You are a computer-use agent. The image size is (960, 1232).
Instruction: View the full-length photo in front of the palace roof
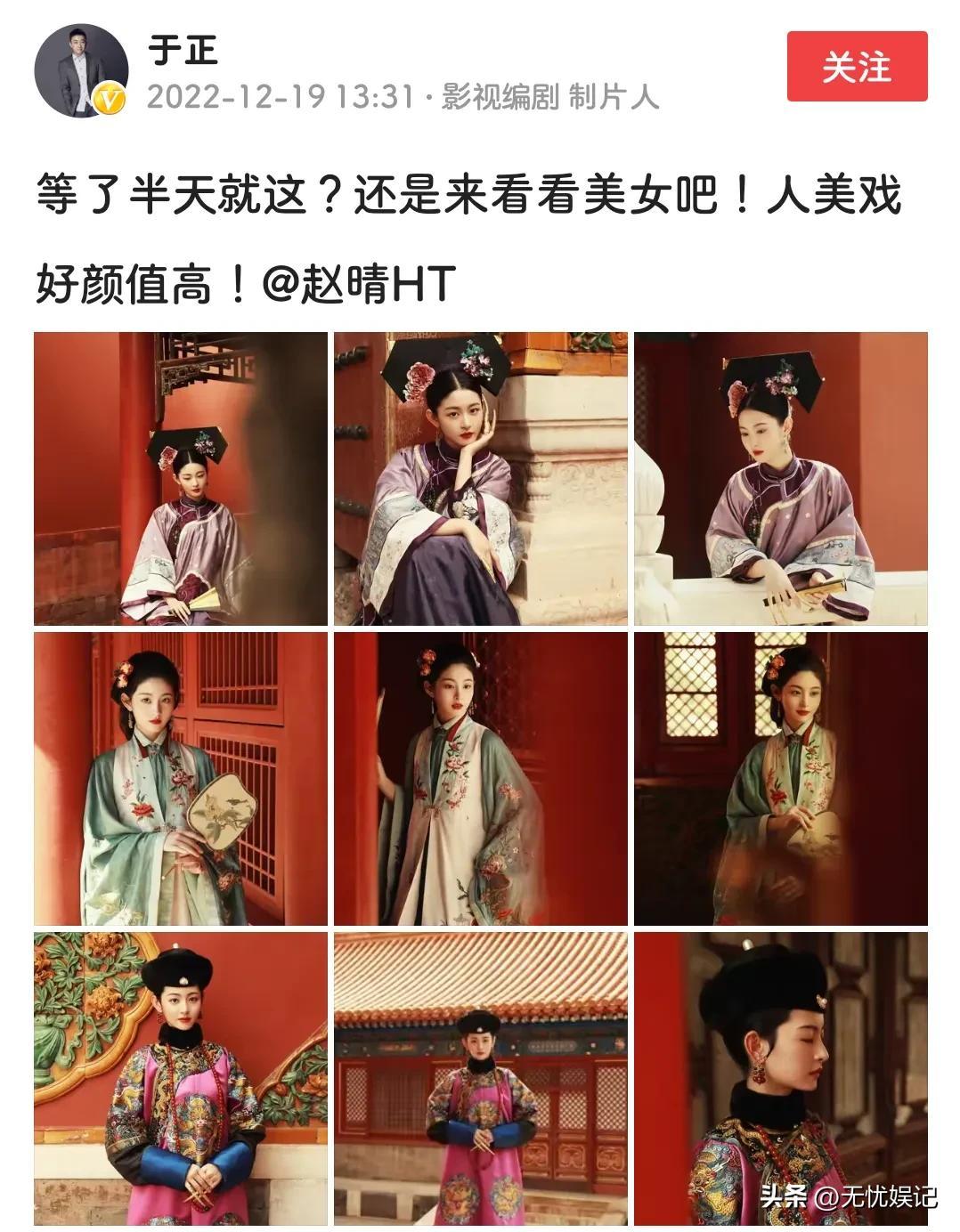click(x=480, y=1078)
